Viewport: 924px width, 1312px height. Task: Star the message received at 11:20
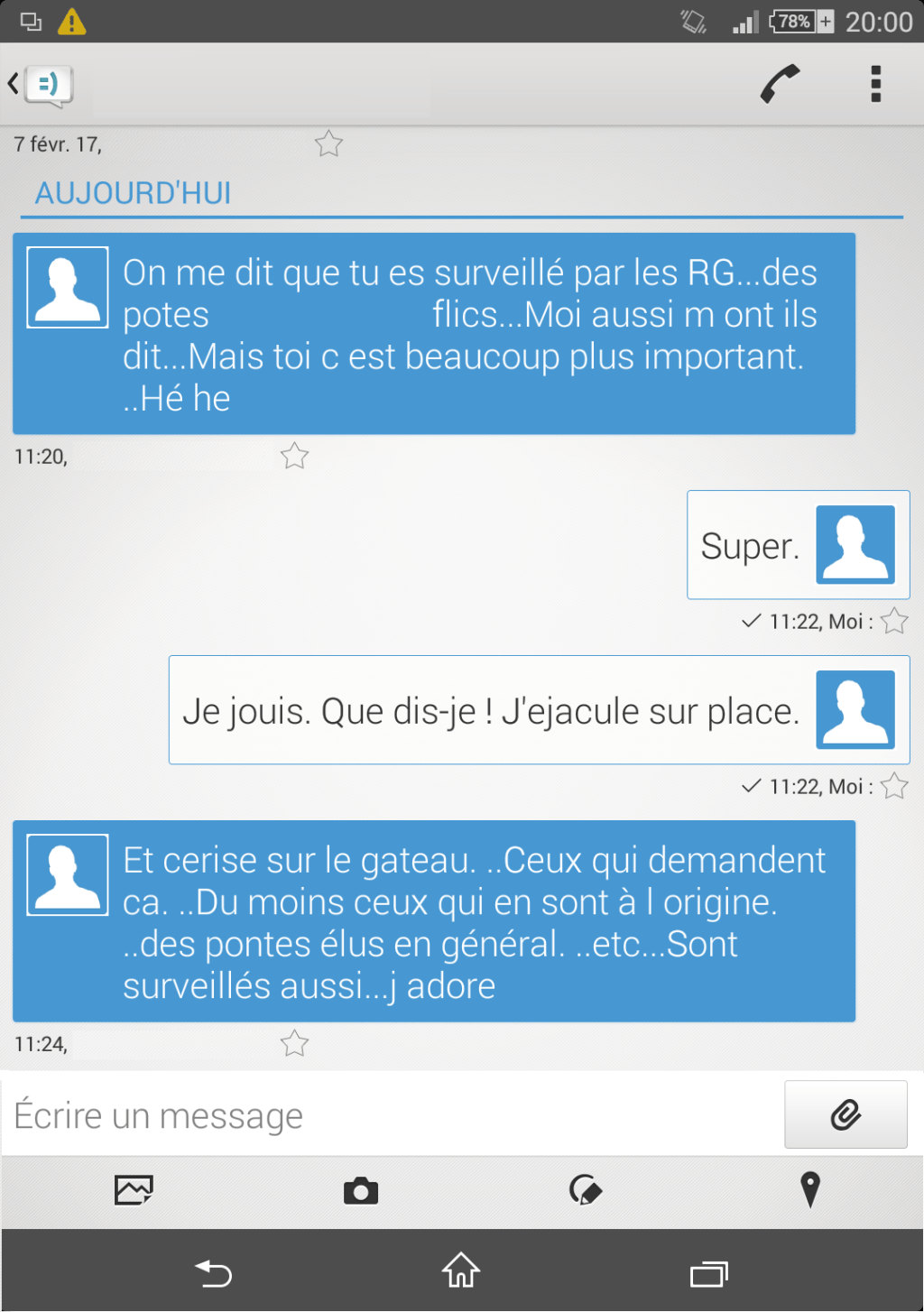click(x=294, y=456)
